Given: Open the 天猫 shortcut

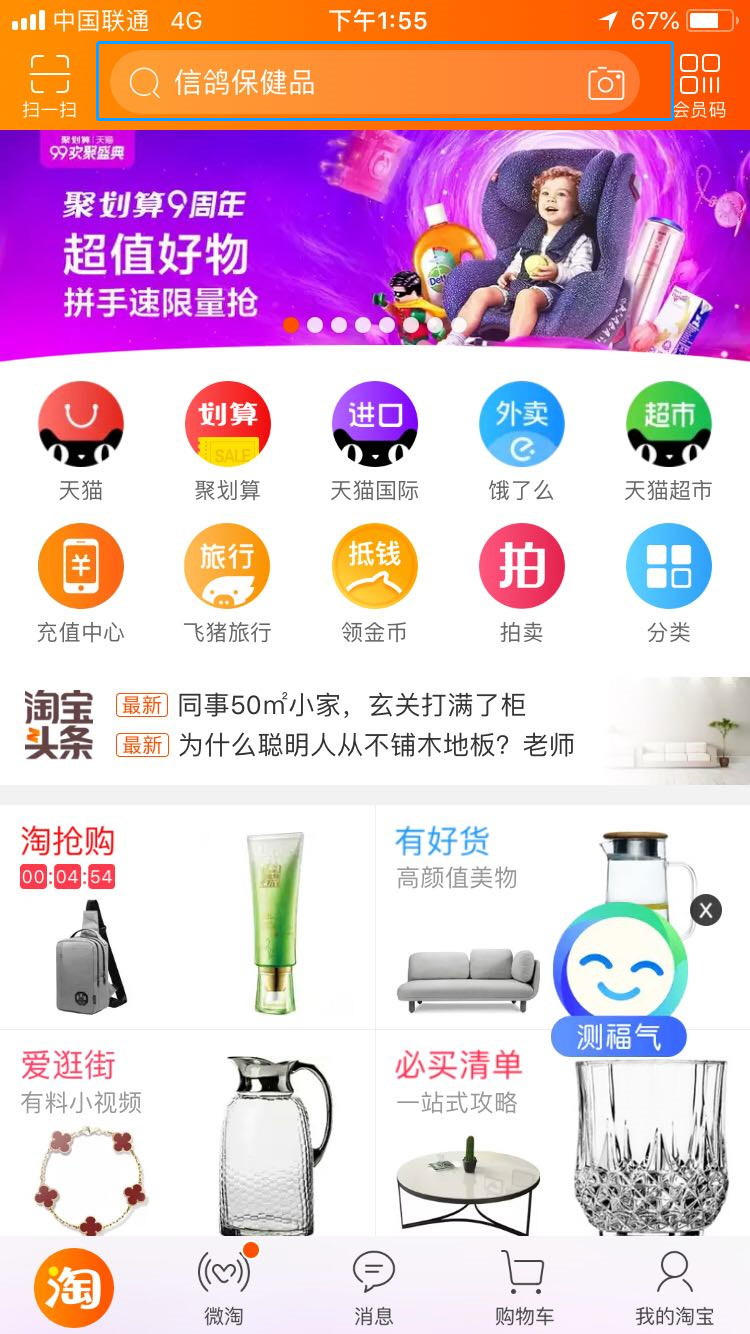Looking at the screenshot, I should [x=81, y=440].
